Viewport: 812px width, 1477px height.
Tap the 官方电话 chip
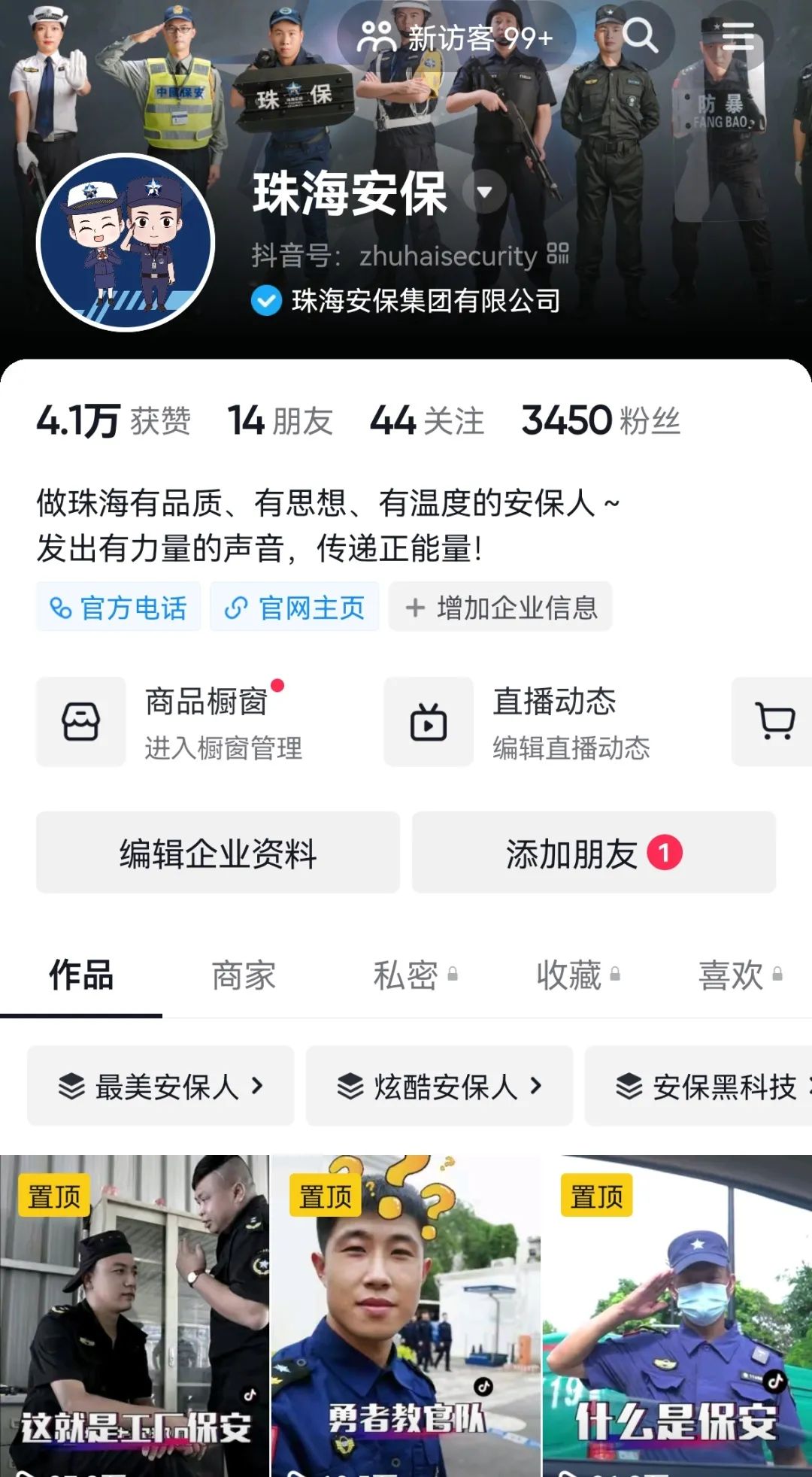coord(118,607)
